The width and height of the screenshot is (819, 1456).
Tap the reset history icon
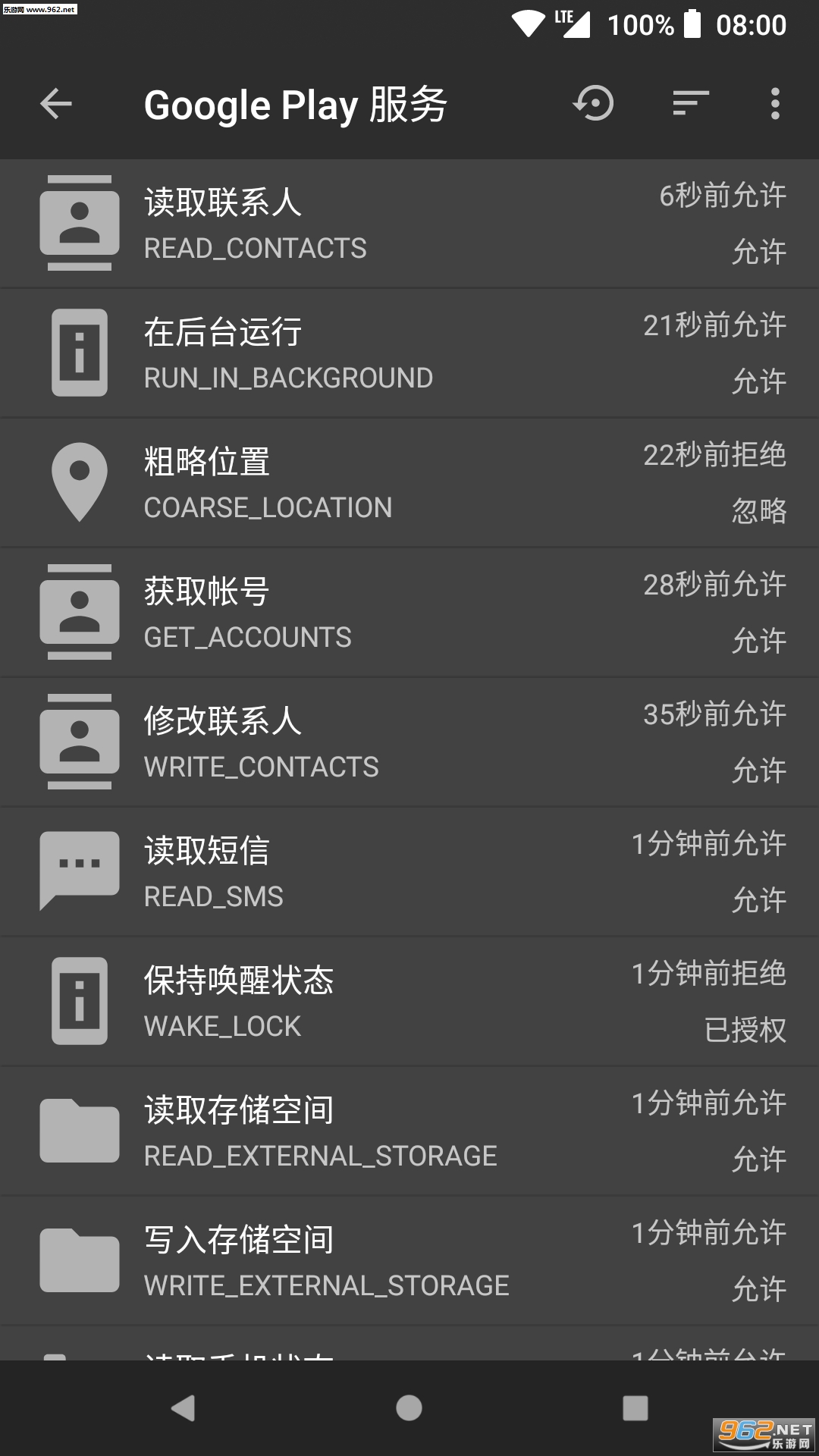click(593, 103)
